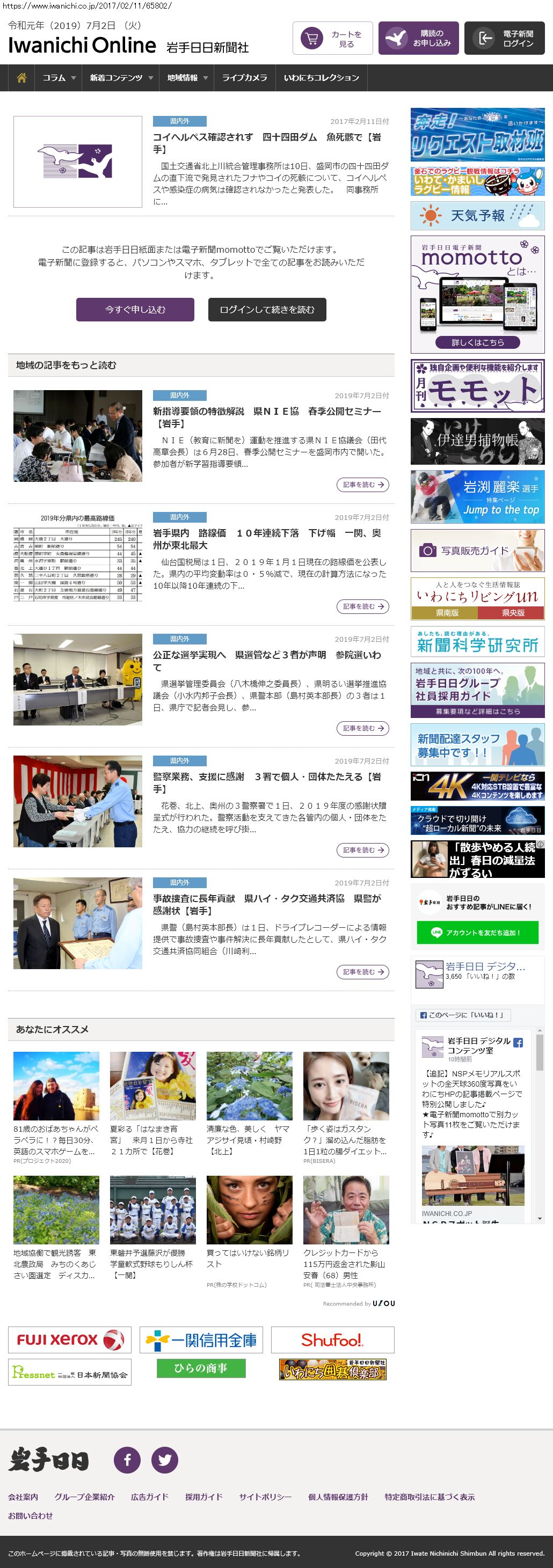553x1568 pixels.
Task: Open the サイトポリシー footer link
Action: click(265, 1497)
